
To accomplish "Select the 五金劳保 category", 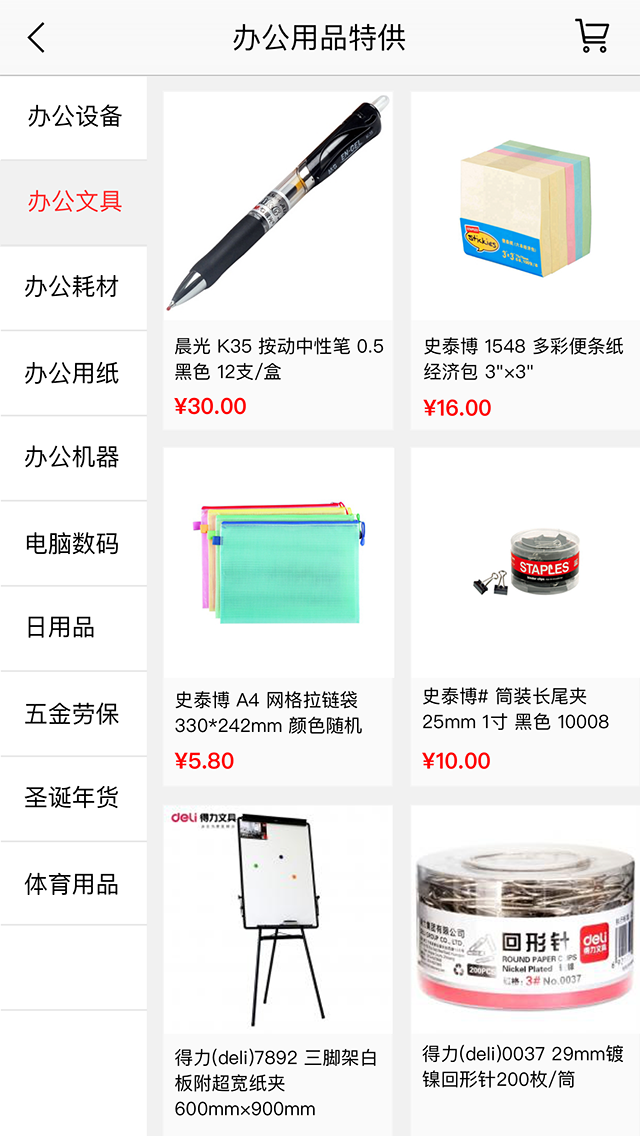I will pos(74,714).
